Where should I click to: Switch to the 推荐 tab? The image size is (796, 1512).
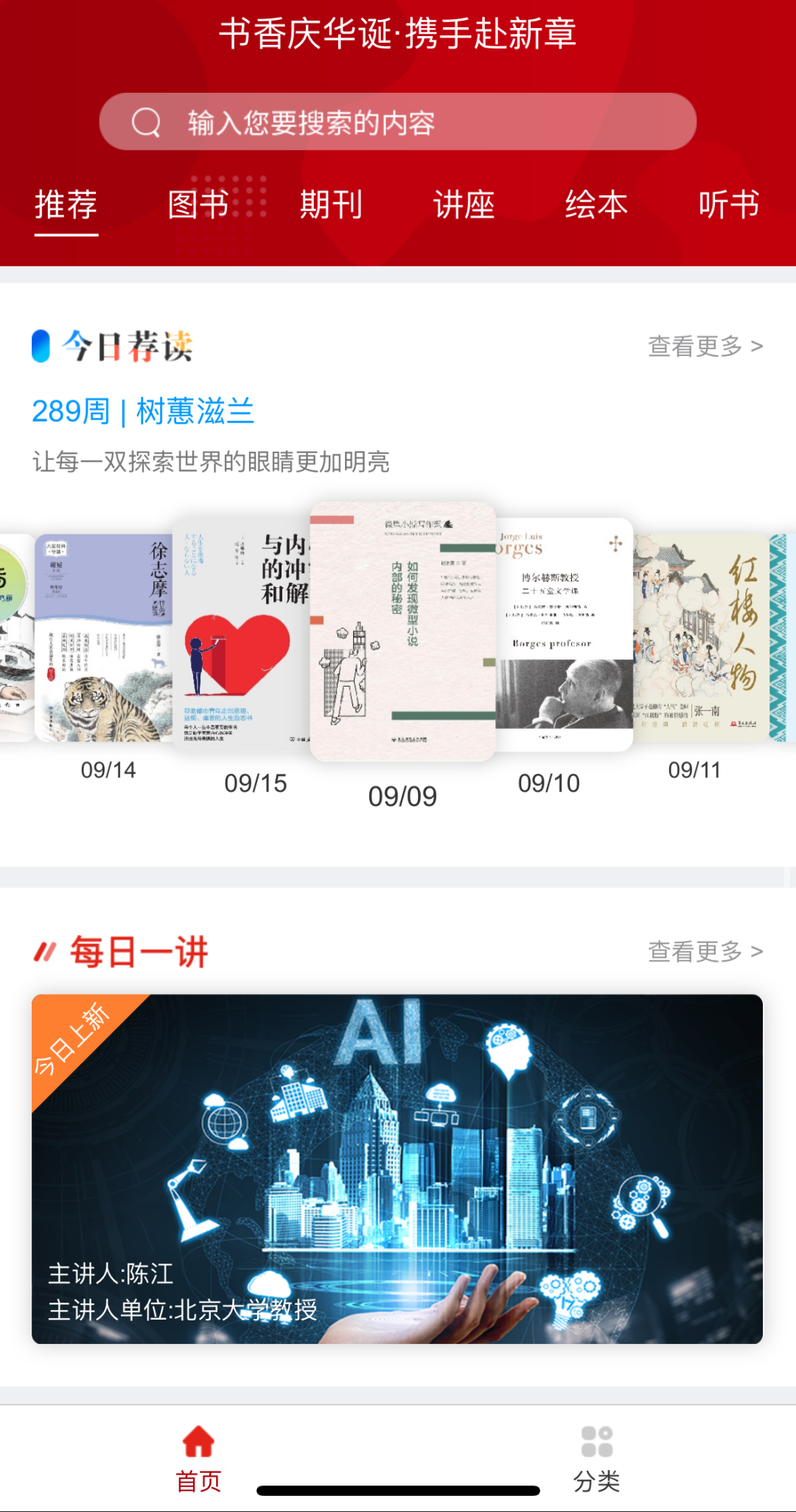(x=66, y=205)
